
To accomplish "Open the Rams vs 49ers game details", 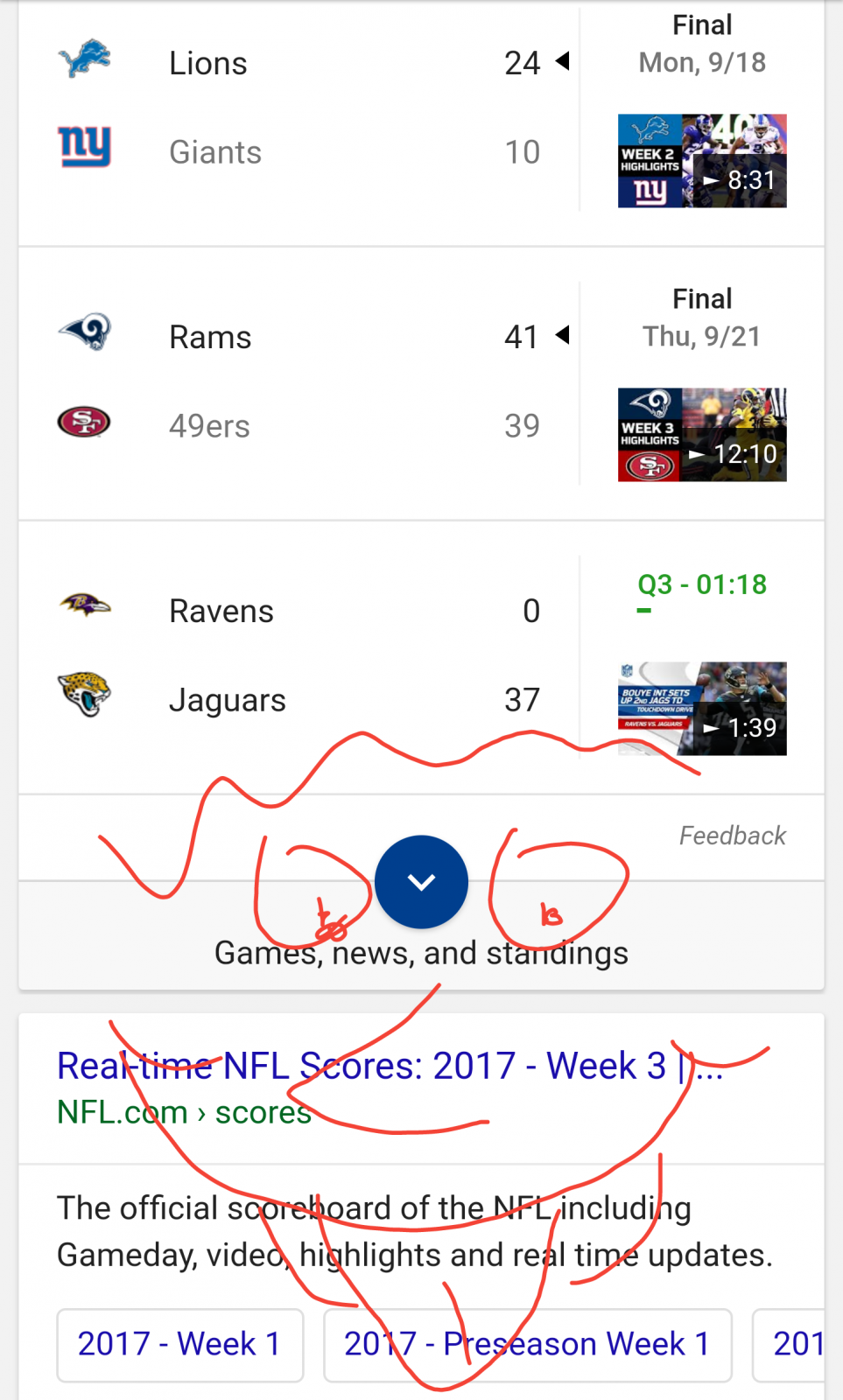I will [x=298, y=381].
